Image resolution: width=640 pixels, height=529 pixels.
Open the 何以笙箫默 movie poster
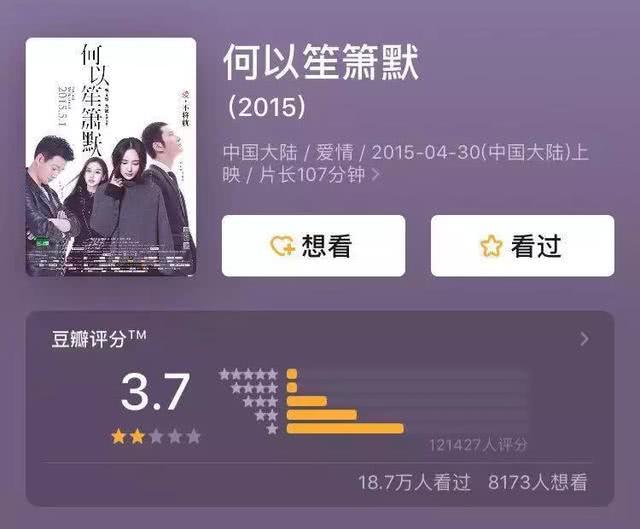pos(111,157)
